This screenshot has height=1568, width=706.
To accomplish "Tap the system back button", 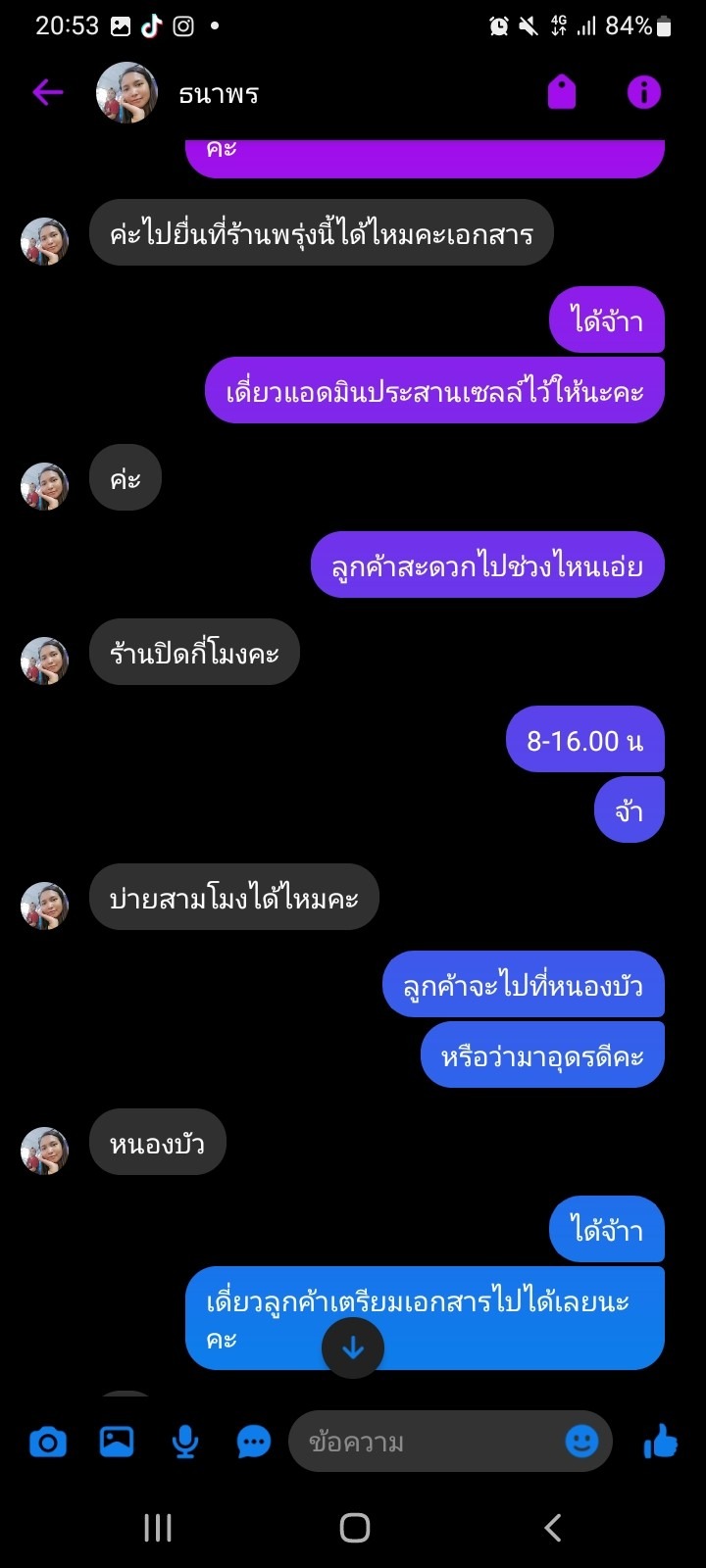I will click(553, 1527).
